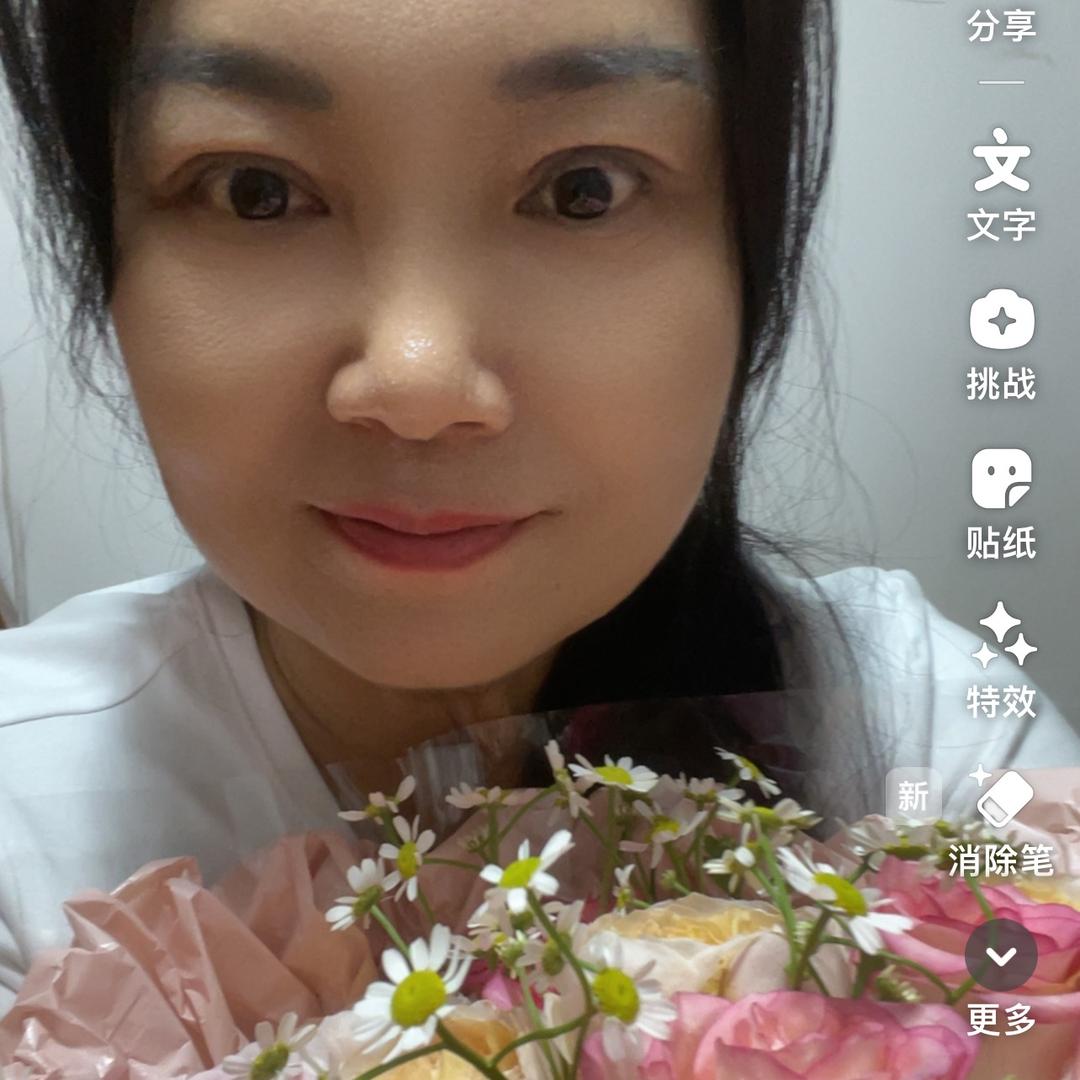The image size is (1080, 1080).
Task: Tap the 分享 share option
Action: tap(1001, 26)
